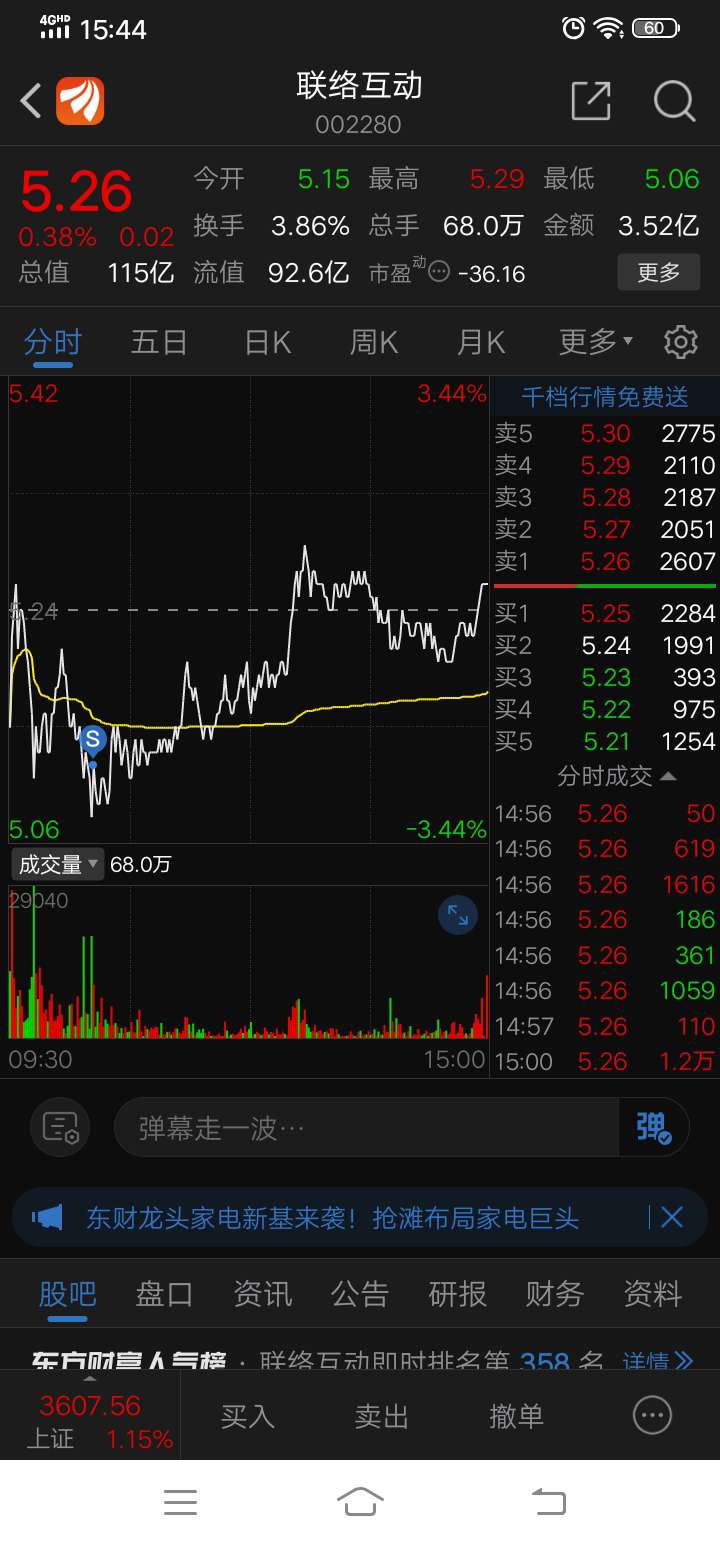Go back using the top-left arrow

click(x=31, y=101)
